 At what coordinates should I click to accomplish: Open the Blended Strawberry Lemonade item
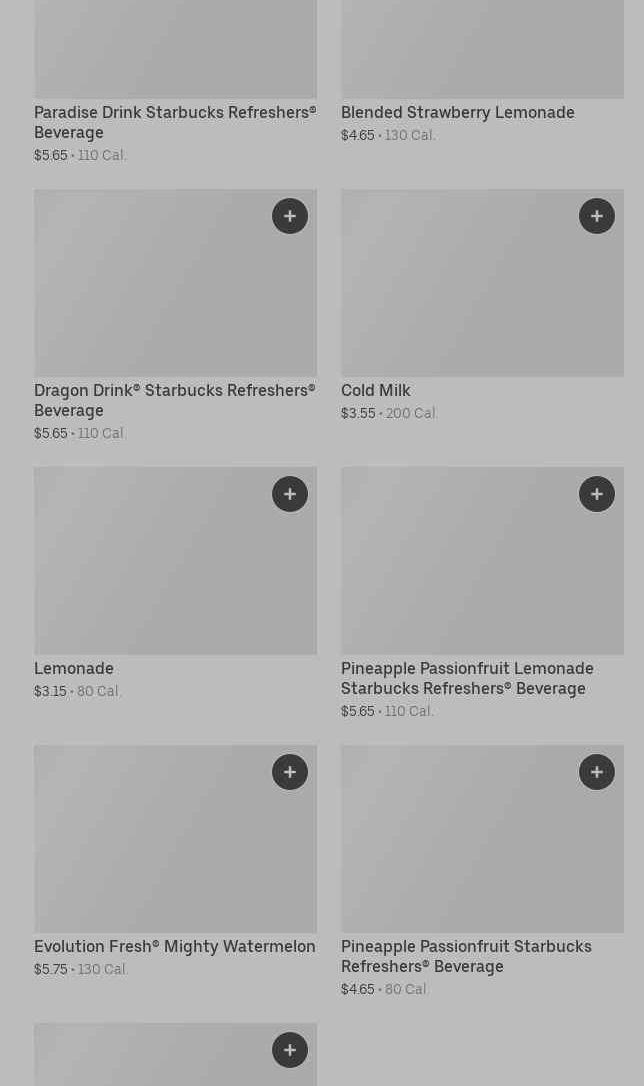(457, 113)
